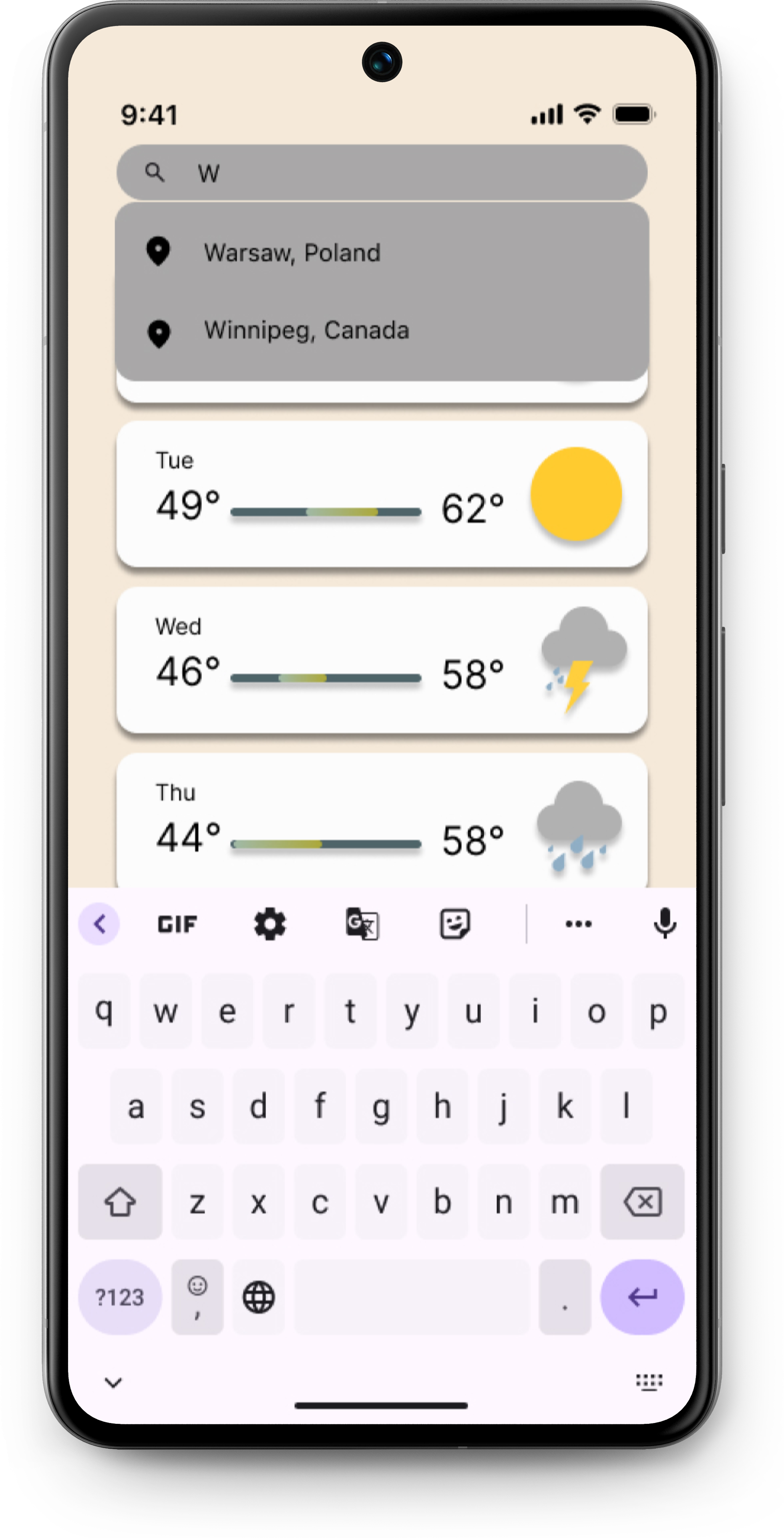Open the sticker picker on keyboard

click(x=455, y=924)
